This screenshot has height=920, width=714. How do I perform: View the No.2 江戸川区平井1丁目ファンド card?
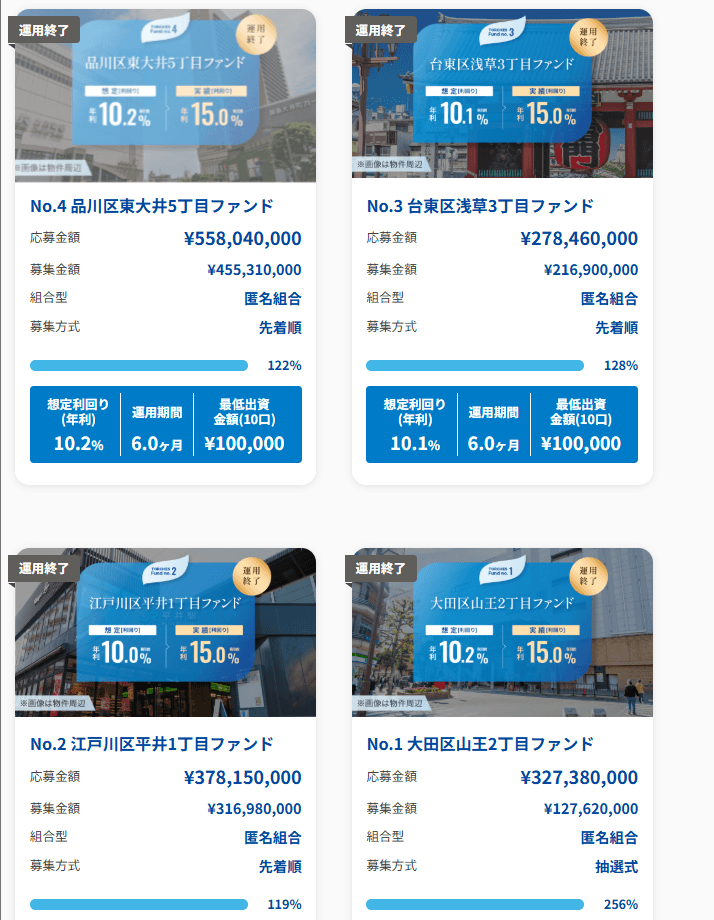pyautogui.click(x=152, y=744)
